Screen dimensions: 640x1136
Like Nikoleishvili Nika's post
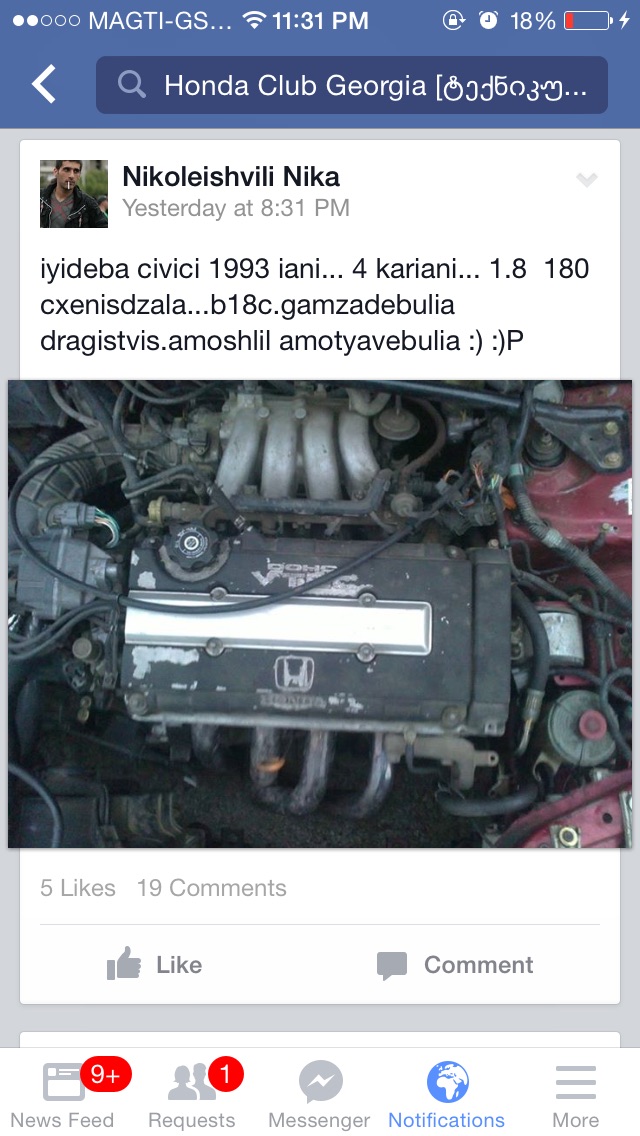point(155,965)
